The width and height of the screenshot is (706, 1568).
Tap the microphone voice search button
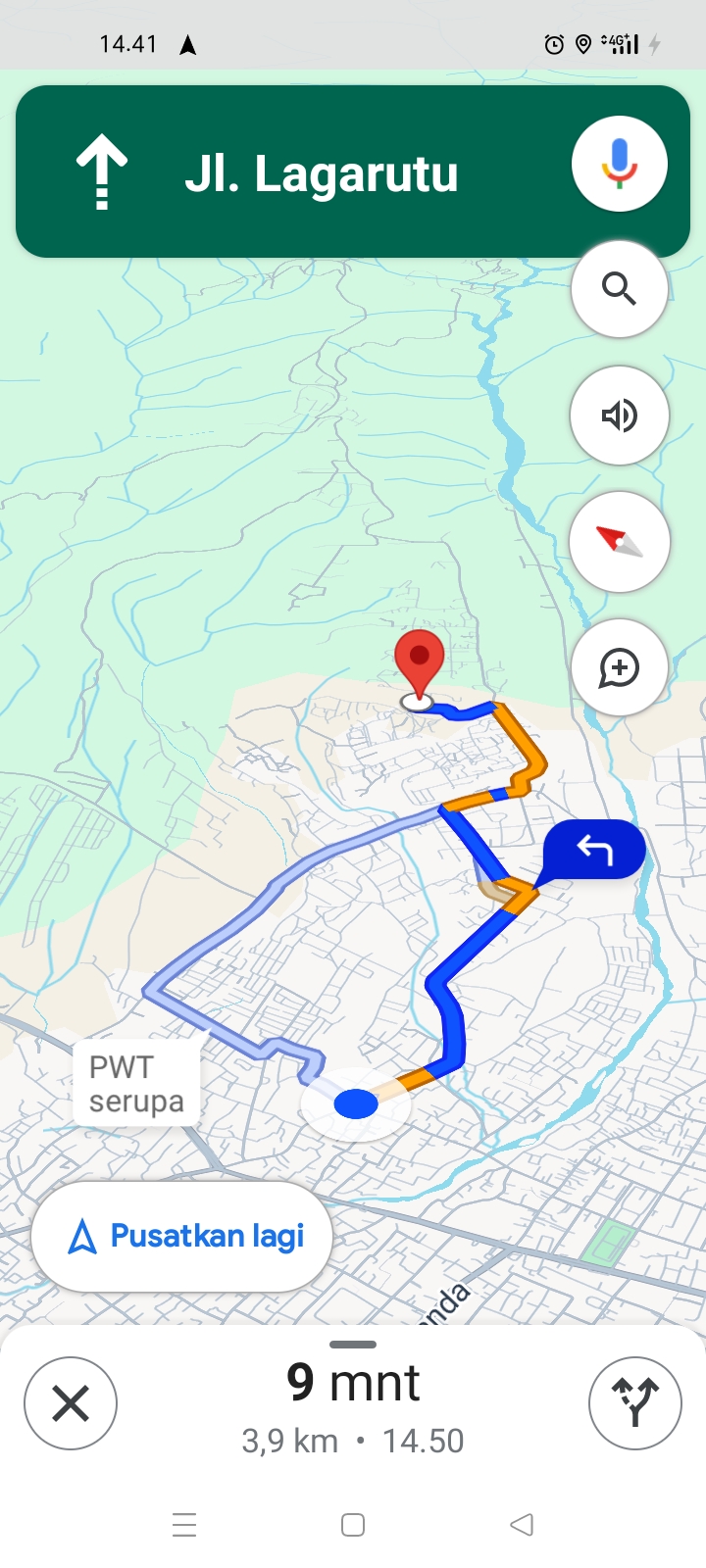click(x=619, y=164)
